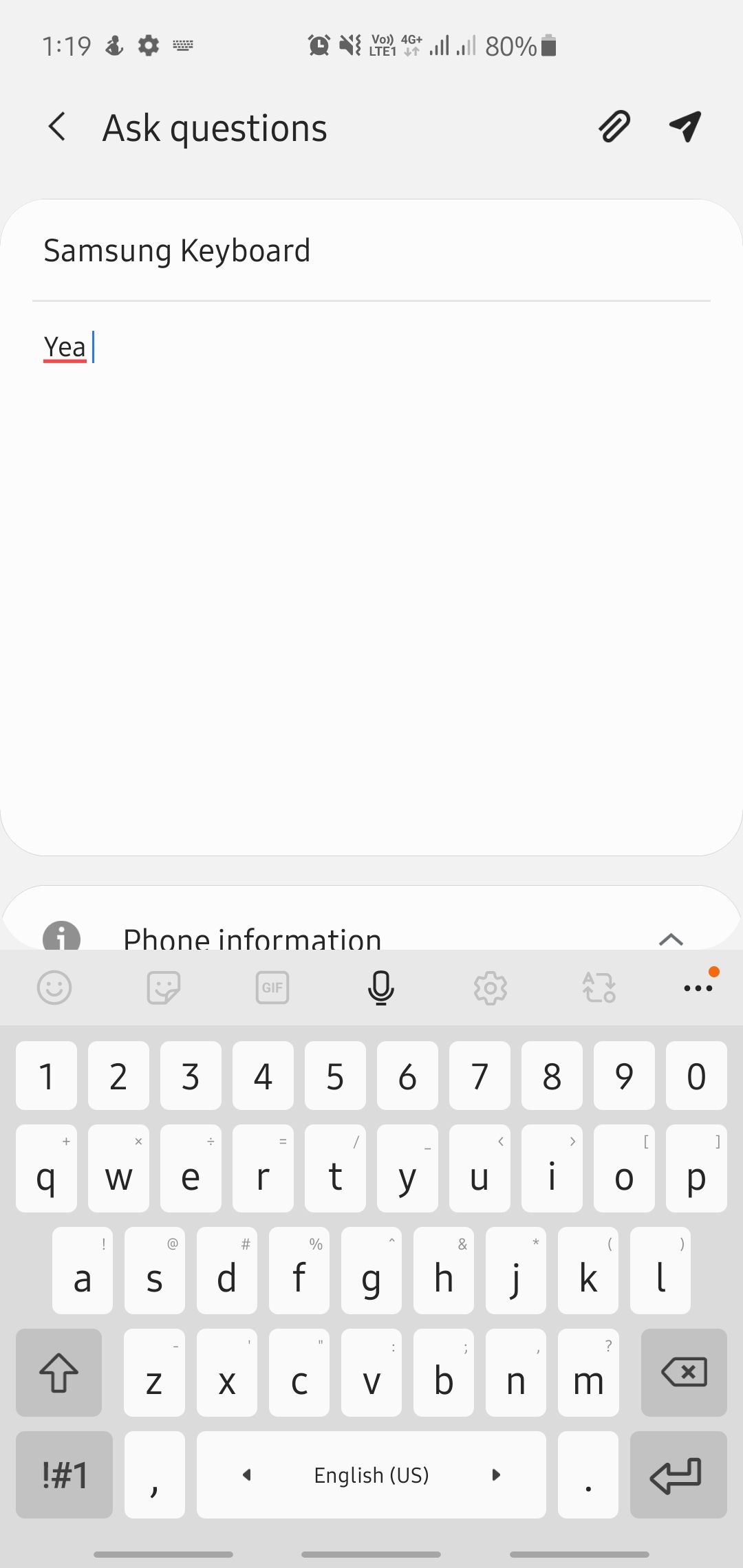Screen dimensions: 743x1568
Task: Switch to the !#1 symbols keyboard
Action: coord(65,1475)
